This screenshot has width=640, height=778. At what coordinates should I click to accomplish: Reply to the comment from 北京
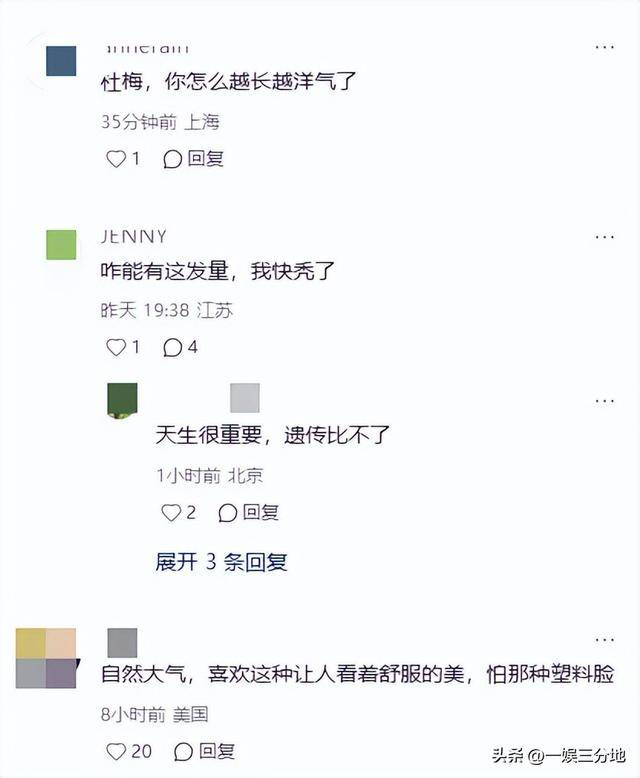pos(249,513)
